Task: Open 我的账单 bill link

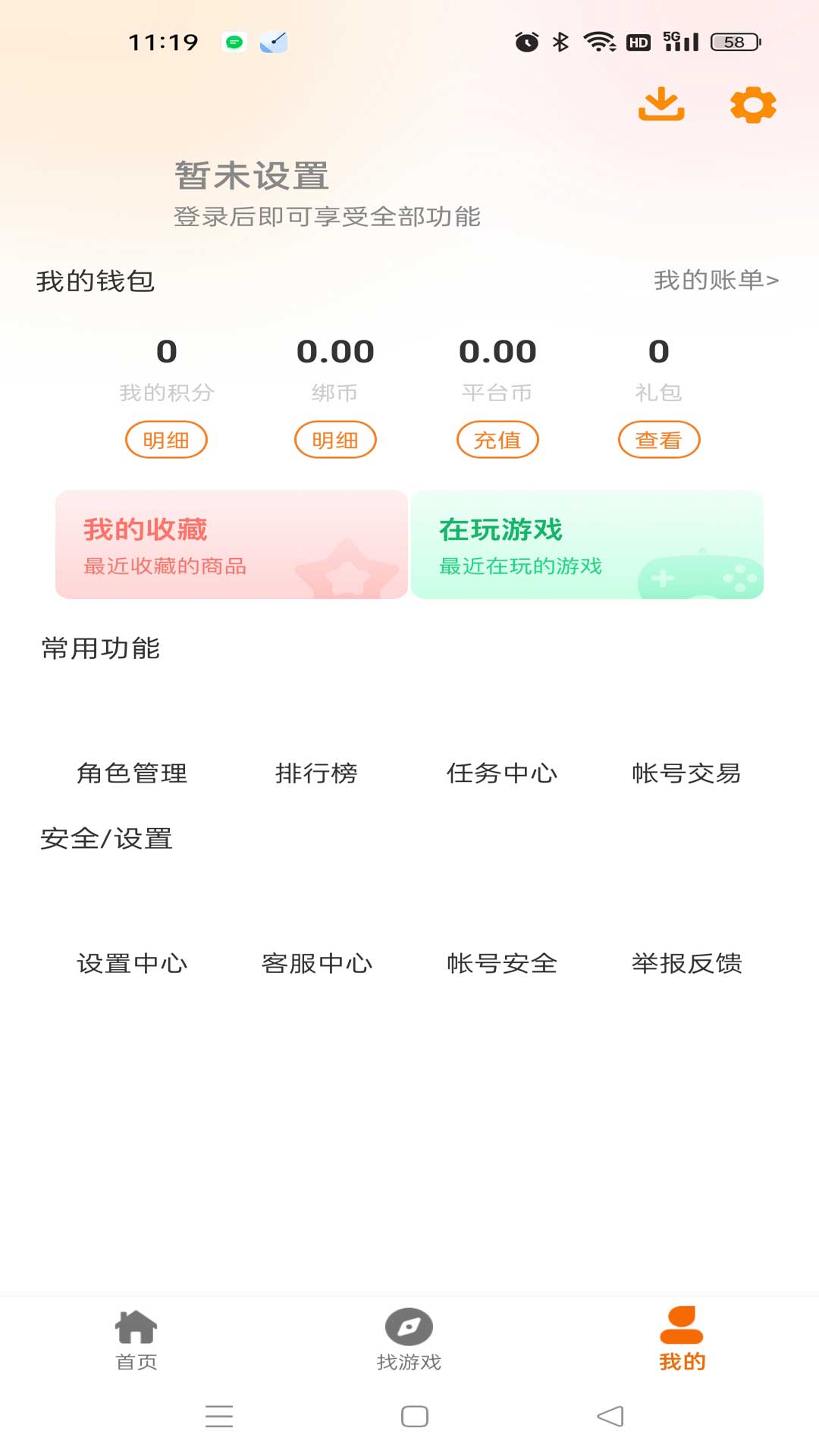Action: [716, 281]
